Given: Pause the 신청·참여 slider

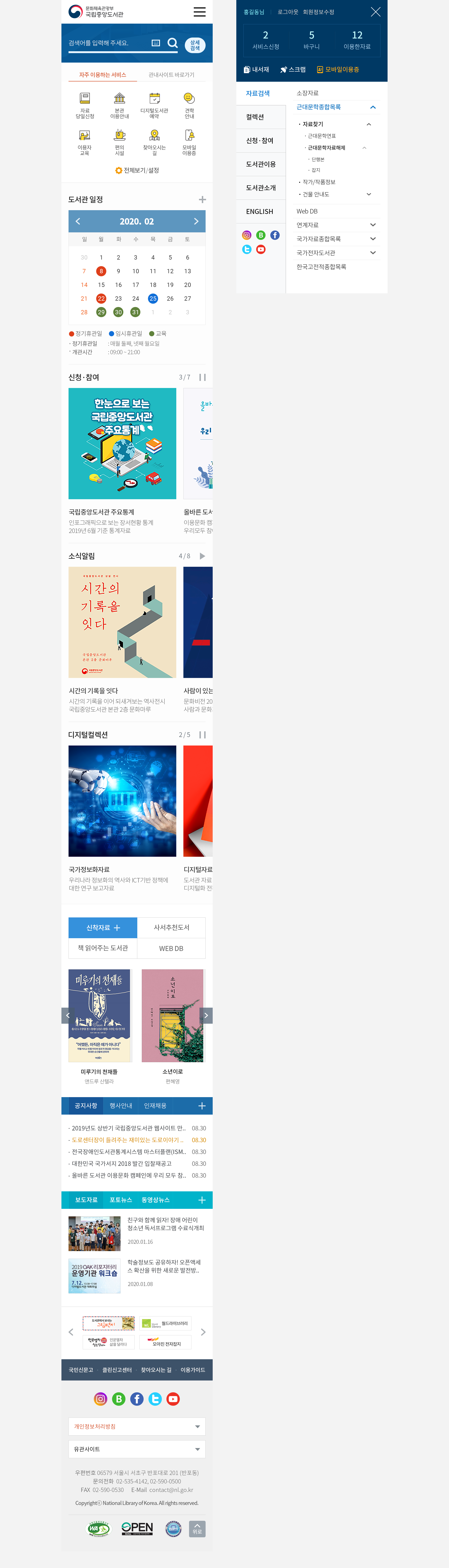Looking at the screenshot, I should click(202, 377).
